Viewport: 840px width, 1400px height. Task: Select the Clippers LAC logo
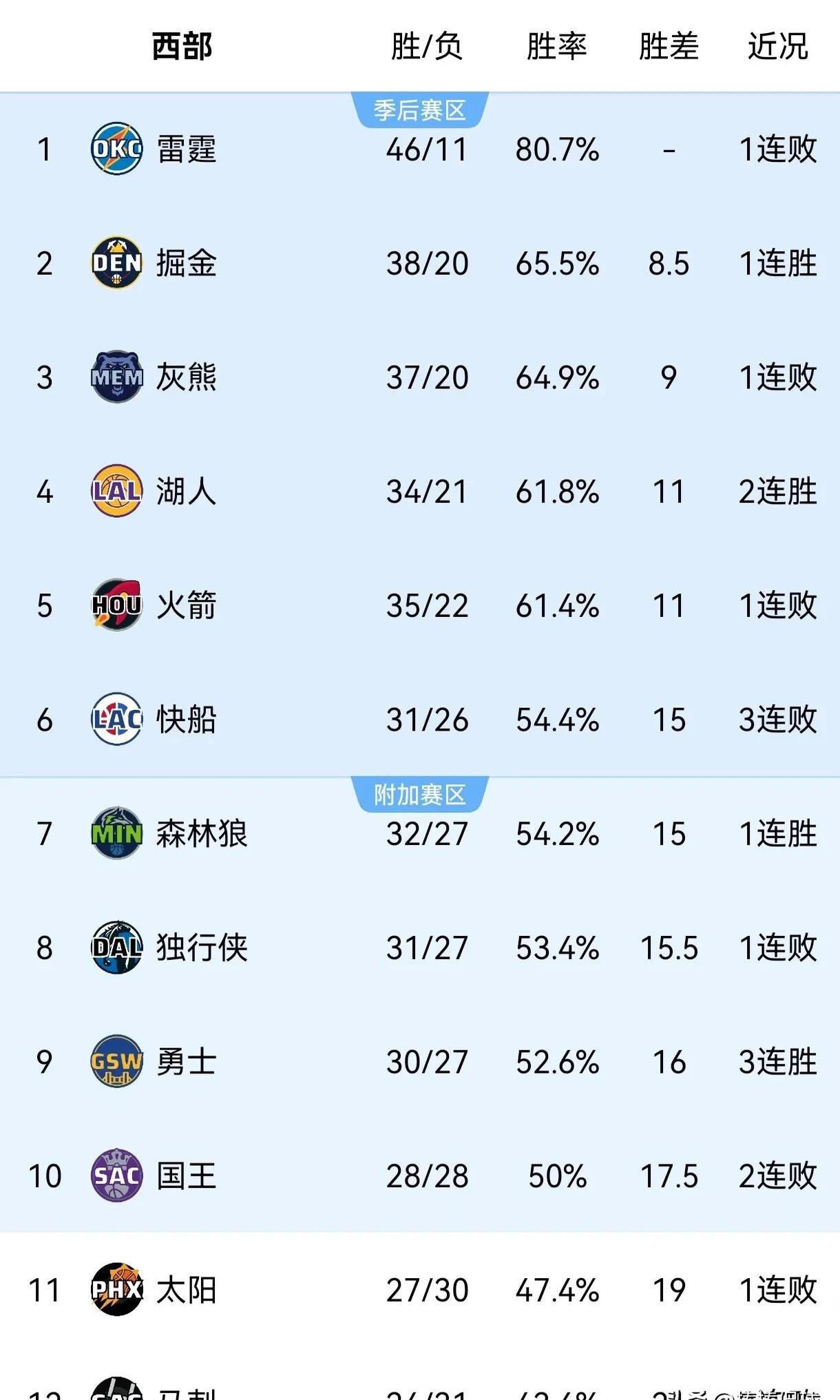(116, 720)
